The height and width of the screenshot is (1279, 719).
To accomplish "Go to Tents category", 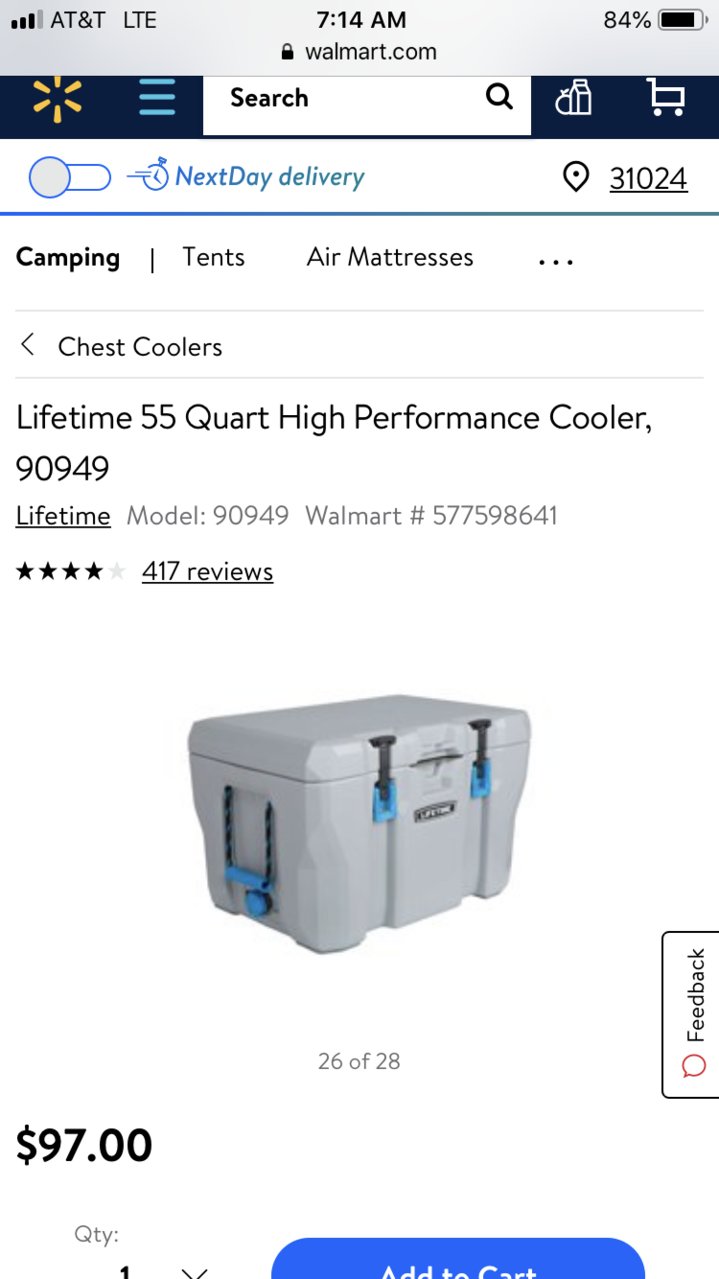I will (x=213, y=257).
